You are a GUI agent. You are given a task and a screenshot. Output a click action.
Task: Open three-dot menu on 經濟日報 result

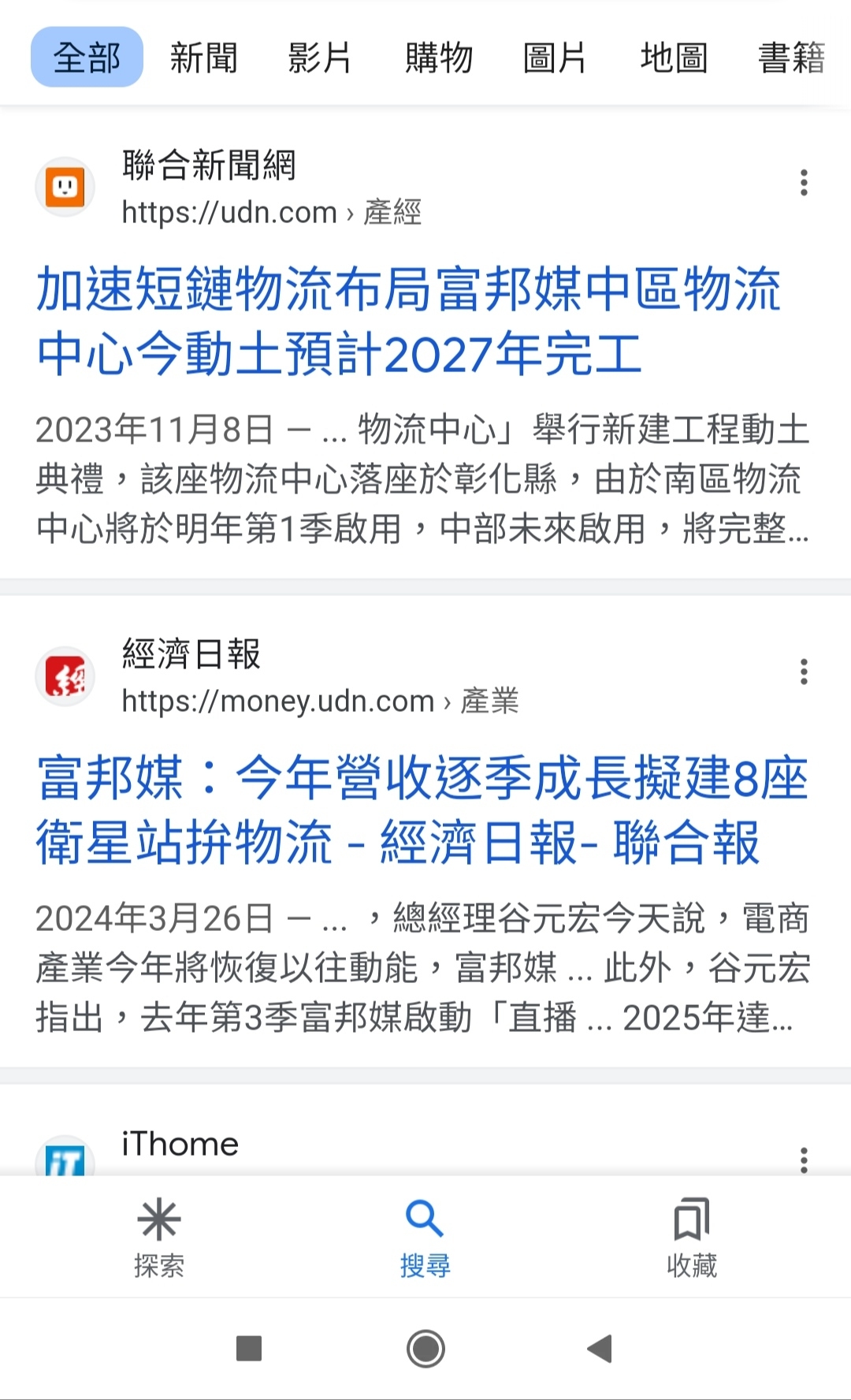pos(804,672)
